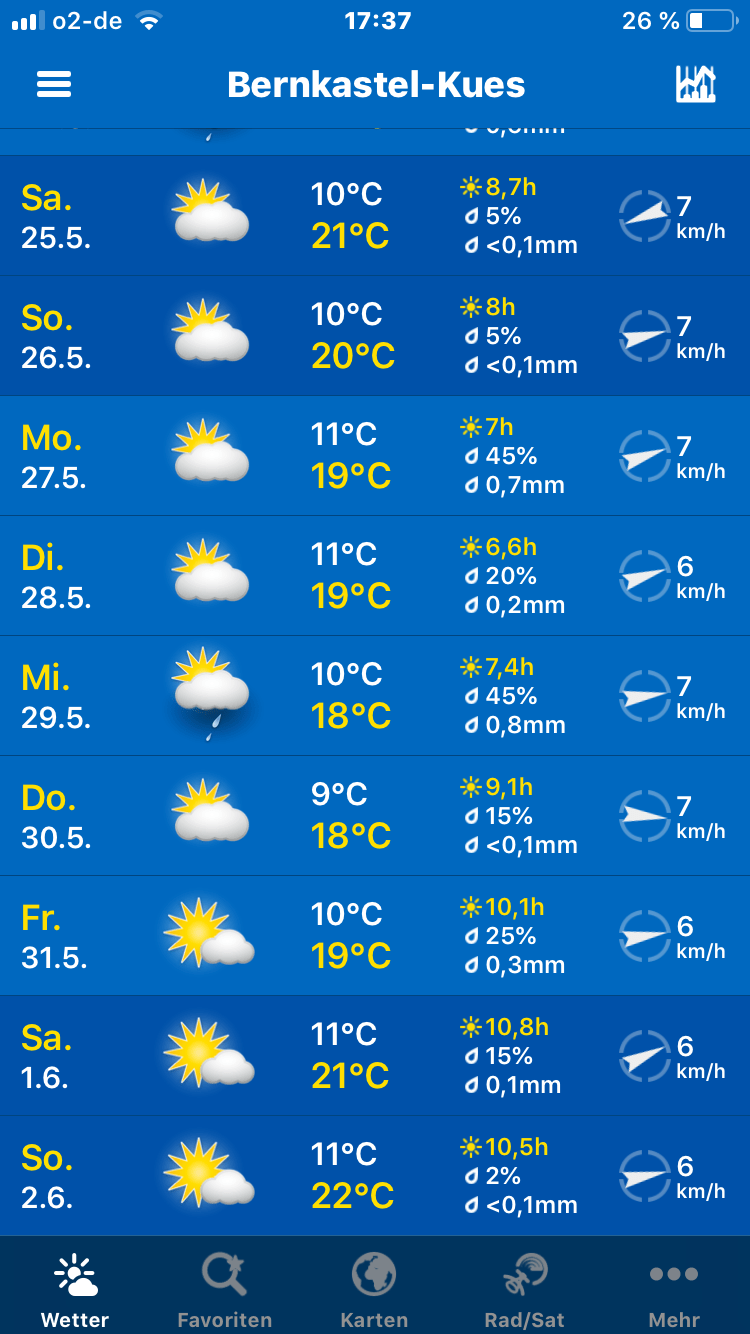750x1334 pixels.
Task: Open forecast details for Di. 28.5.
Action: [x=375, y=576]
